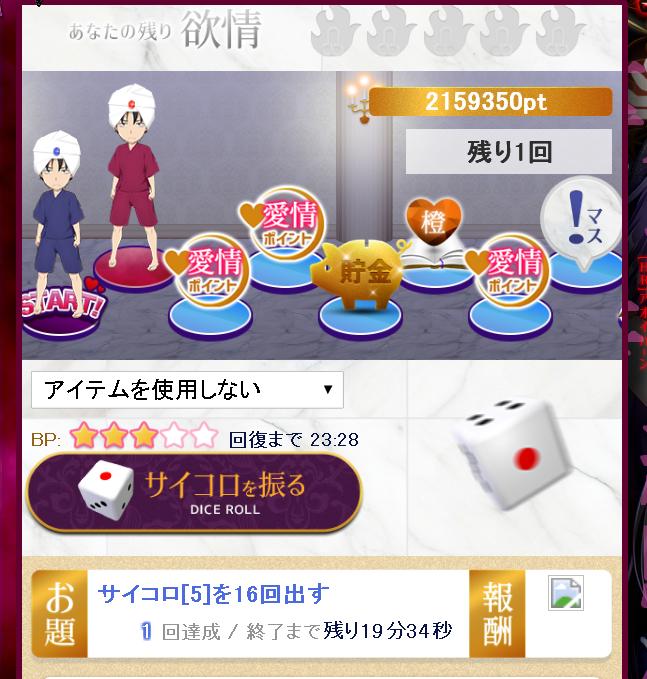Image resolution: width=647 pixels, height=679 pixels.
Task: Open the アイテムを使用しない item dropdown
Action: click(187, 390)
